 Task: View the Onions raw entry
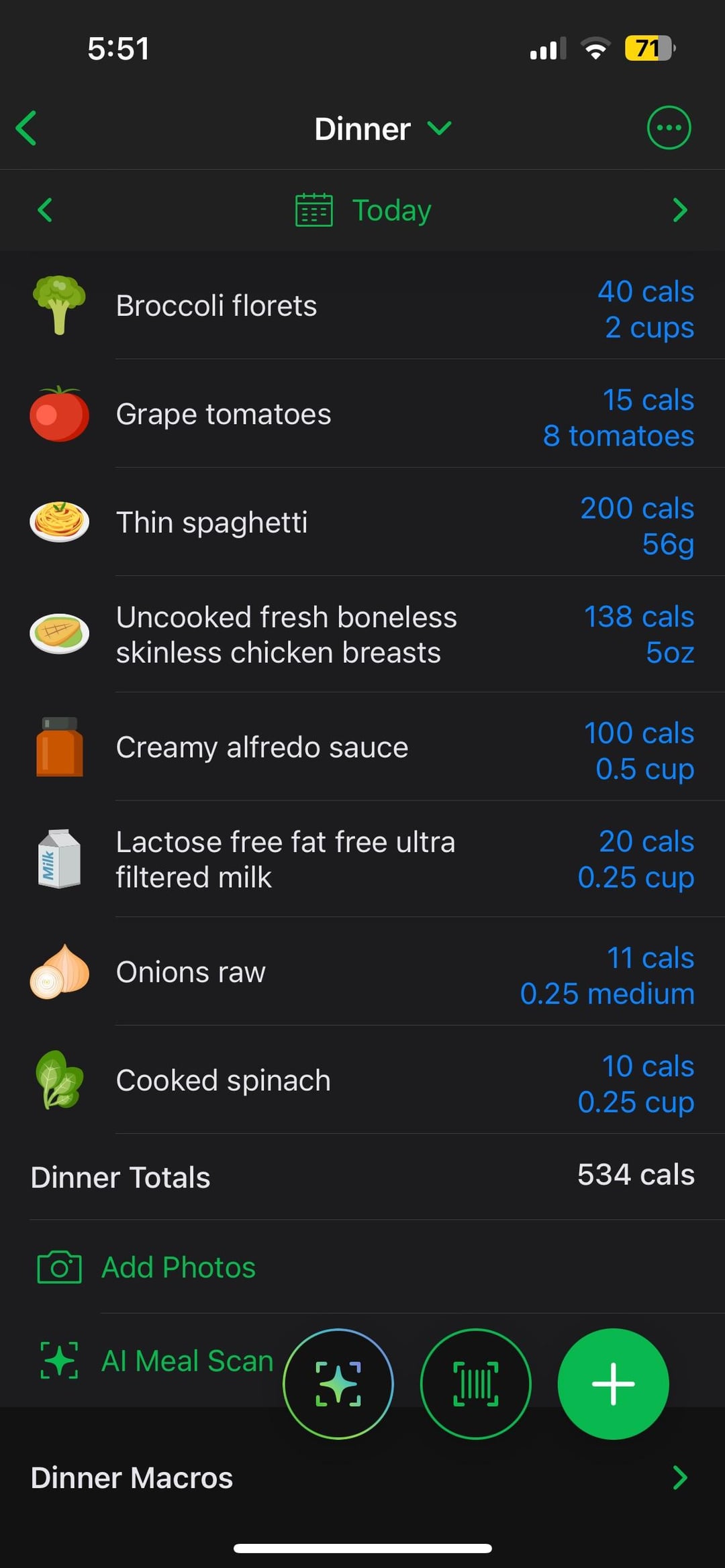click(x=362, y=972)
